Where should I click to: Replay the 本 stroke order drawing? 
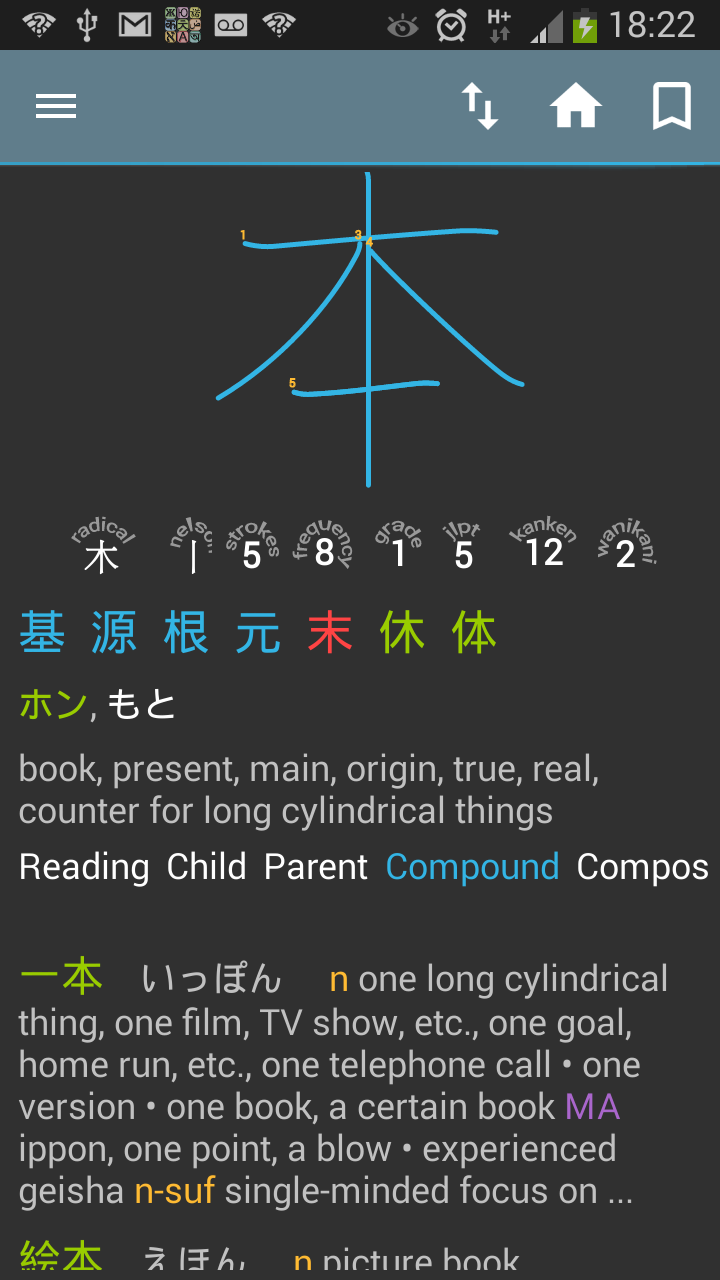coord(369,330)
